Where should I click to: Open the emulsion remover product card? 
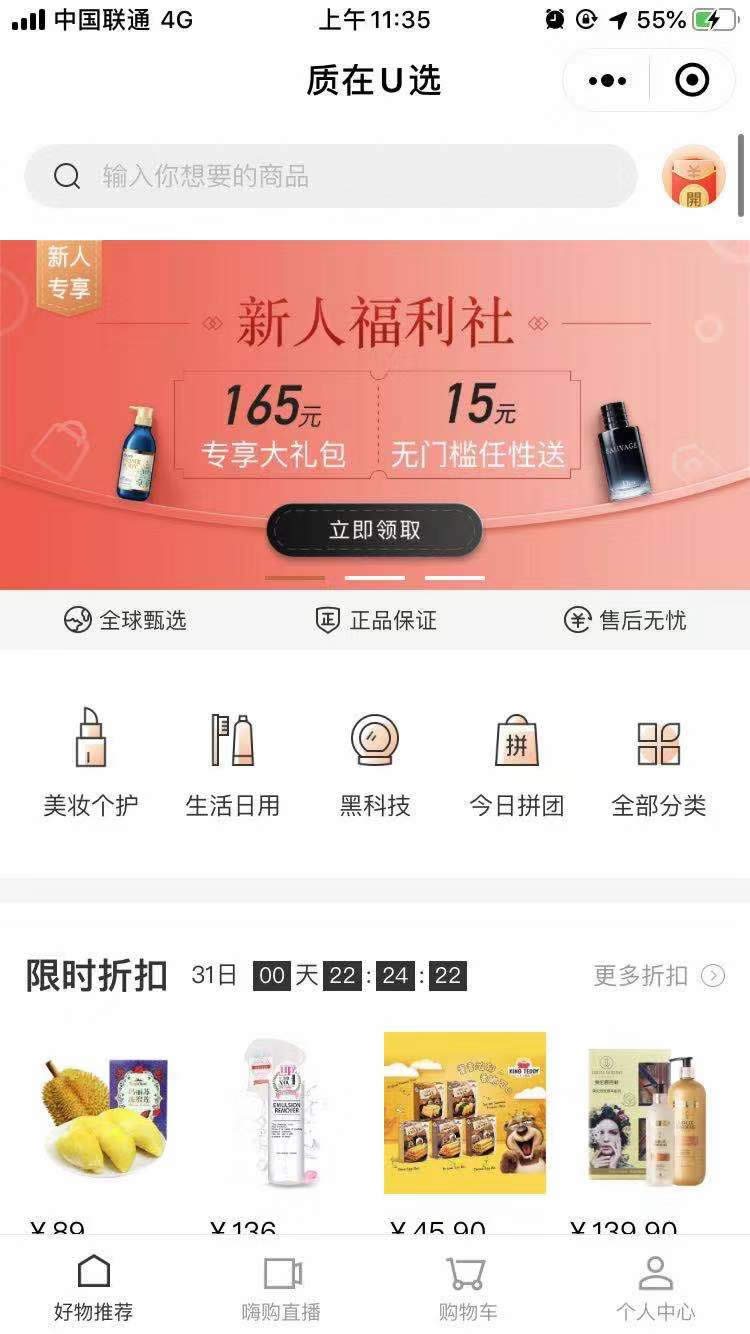click(x=285, y=1113)
